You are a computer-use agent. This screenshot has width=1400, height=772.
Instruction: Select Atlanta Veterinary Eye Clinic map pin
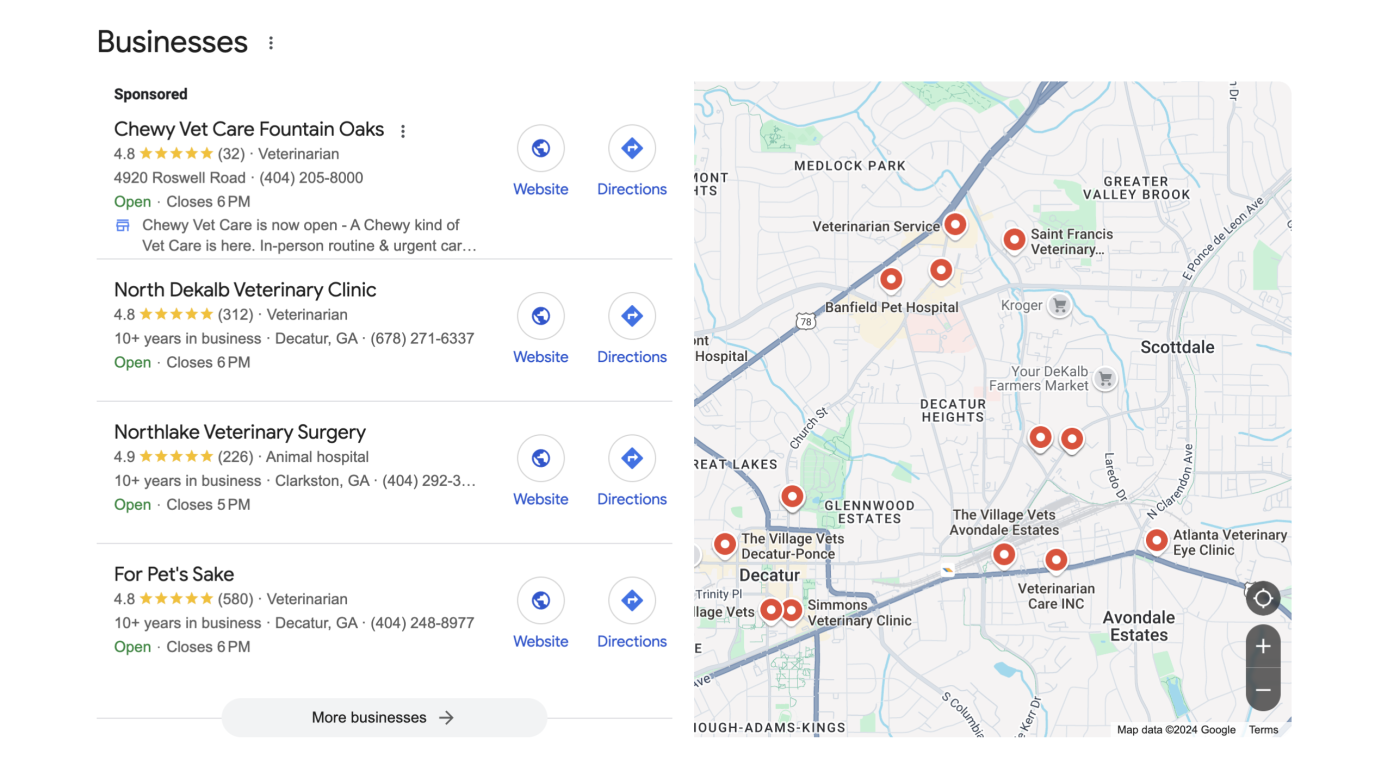click(x=1156, y=540)
